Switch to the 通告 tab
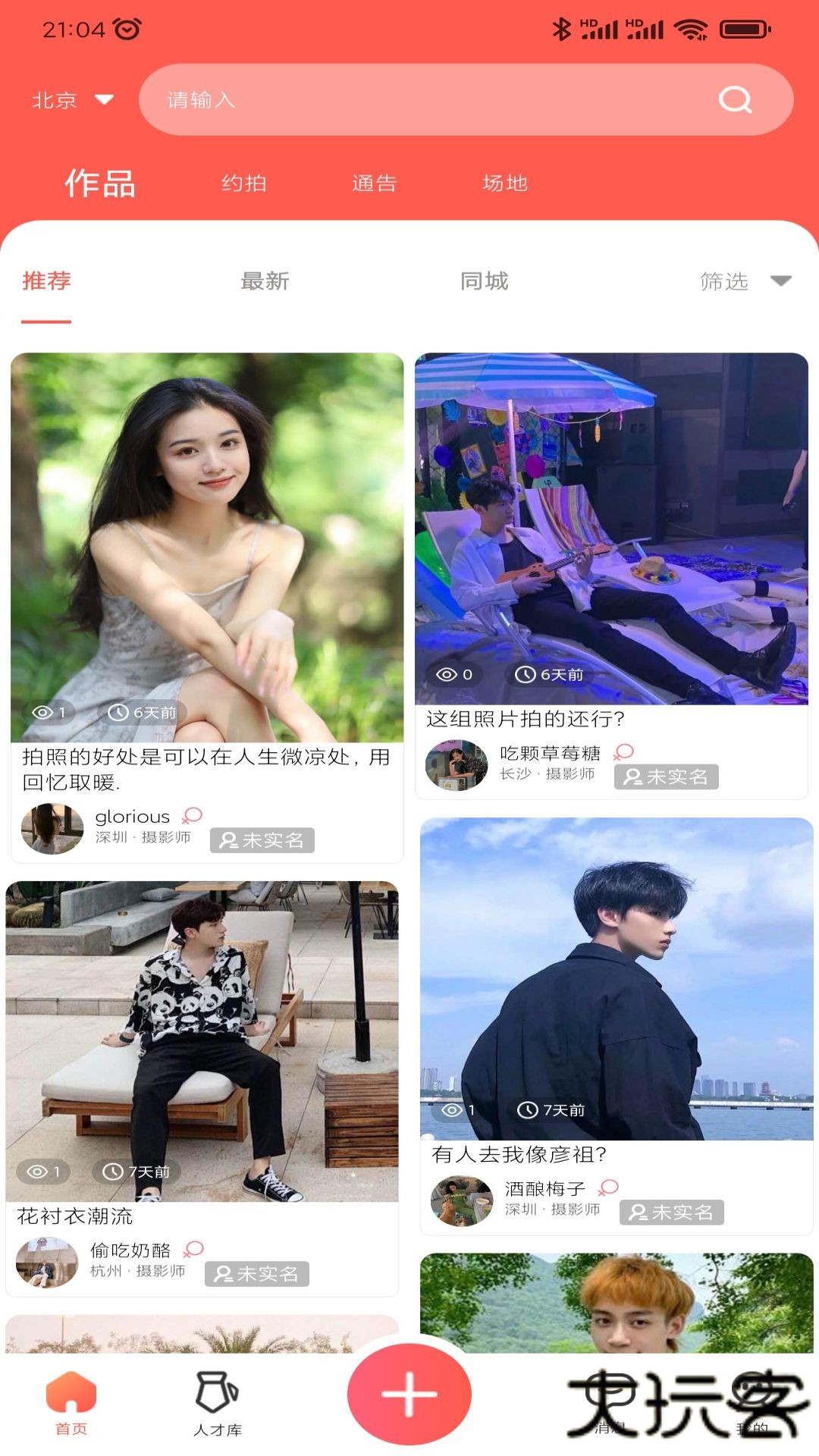This screenshot has height=1456, width=819. click(375, 184)
